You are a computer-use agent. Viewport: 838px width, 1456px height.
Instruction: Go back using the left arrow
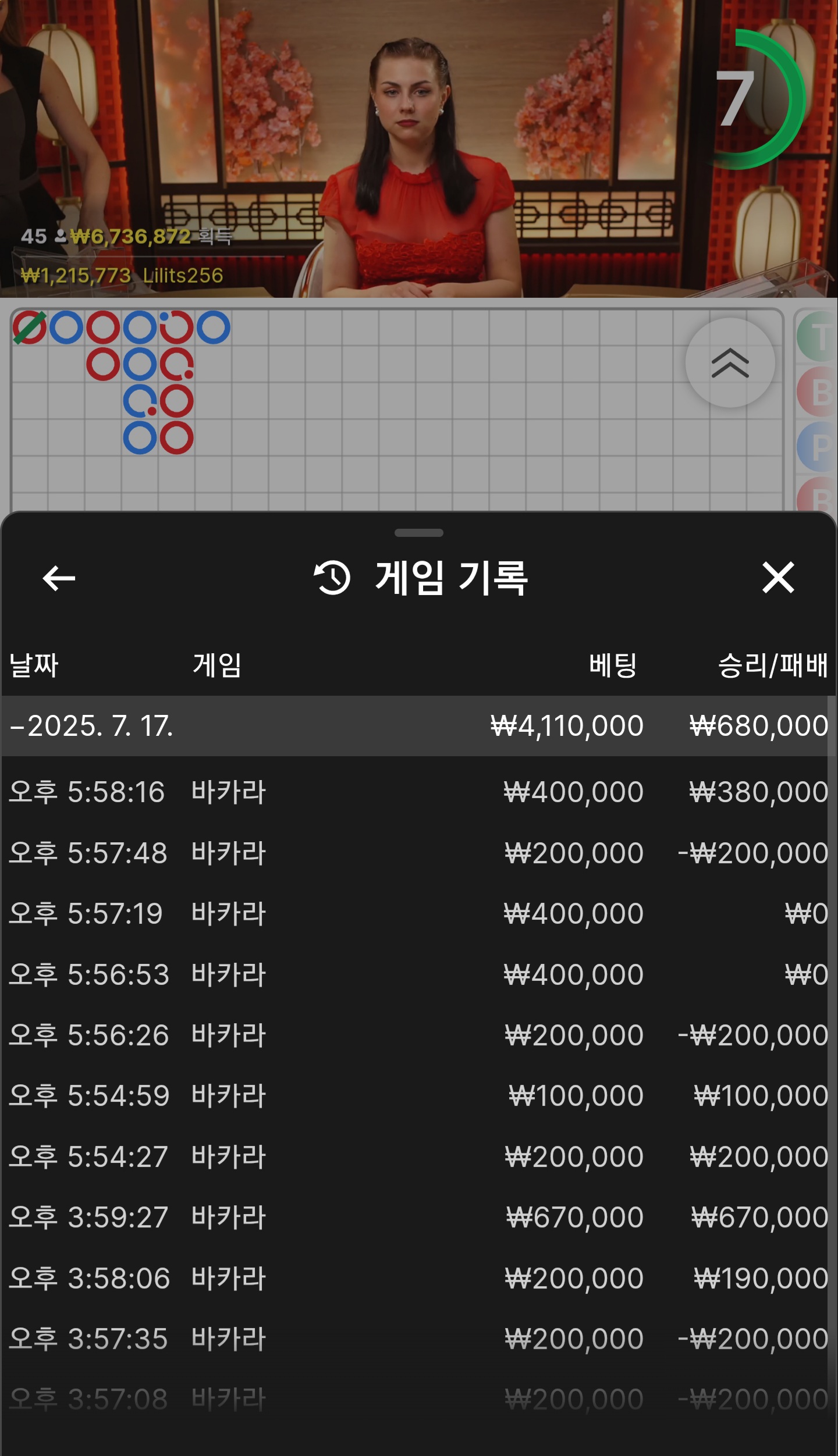tap(59, 578)
